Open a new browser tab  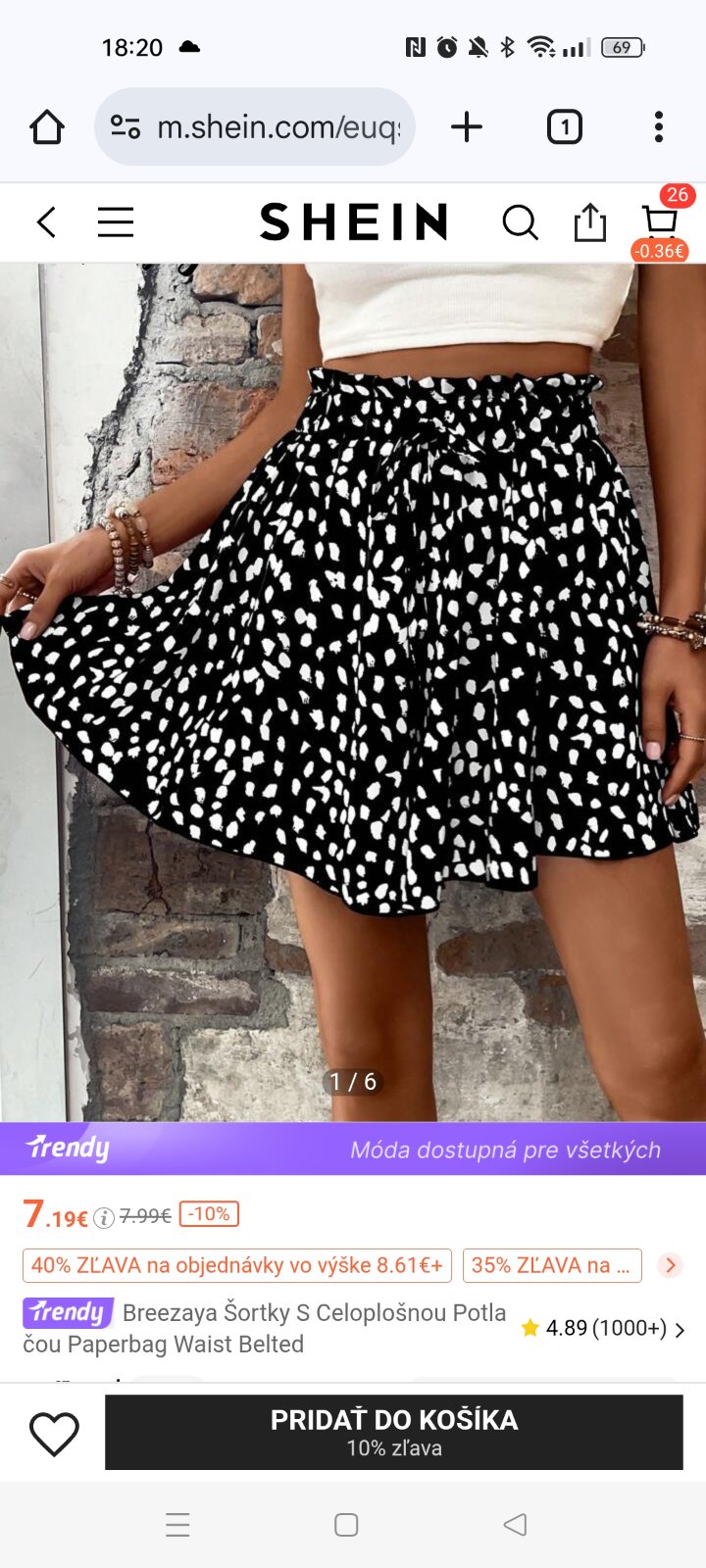click(467, 127)
